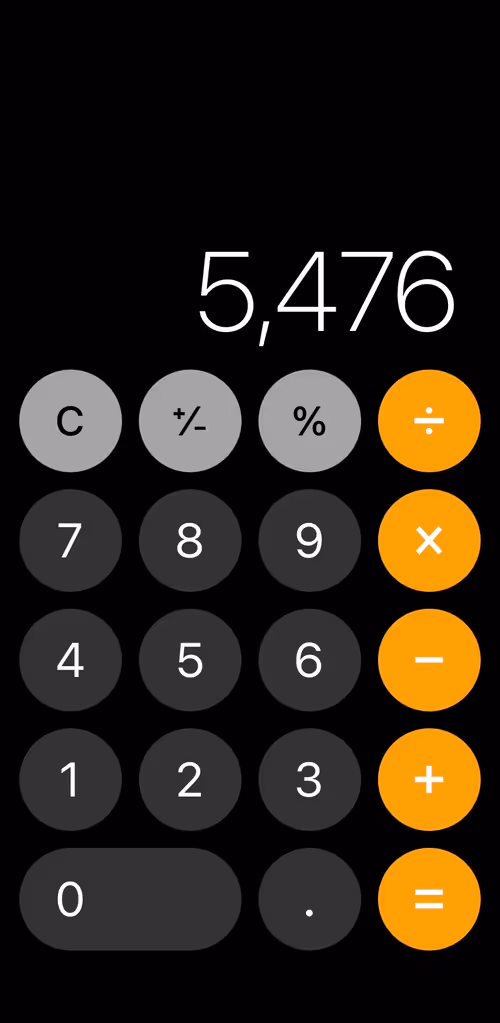Select the divide operator
The height and width of the screenshot is (1023, 500).
click(430, 421)
